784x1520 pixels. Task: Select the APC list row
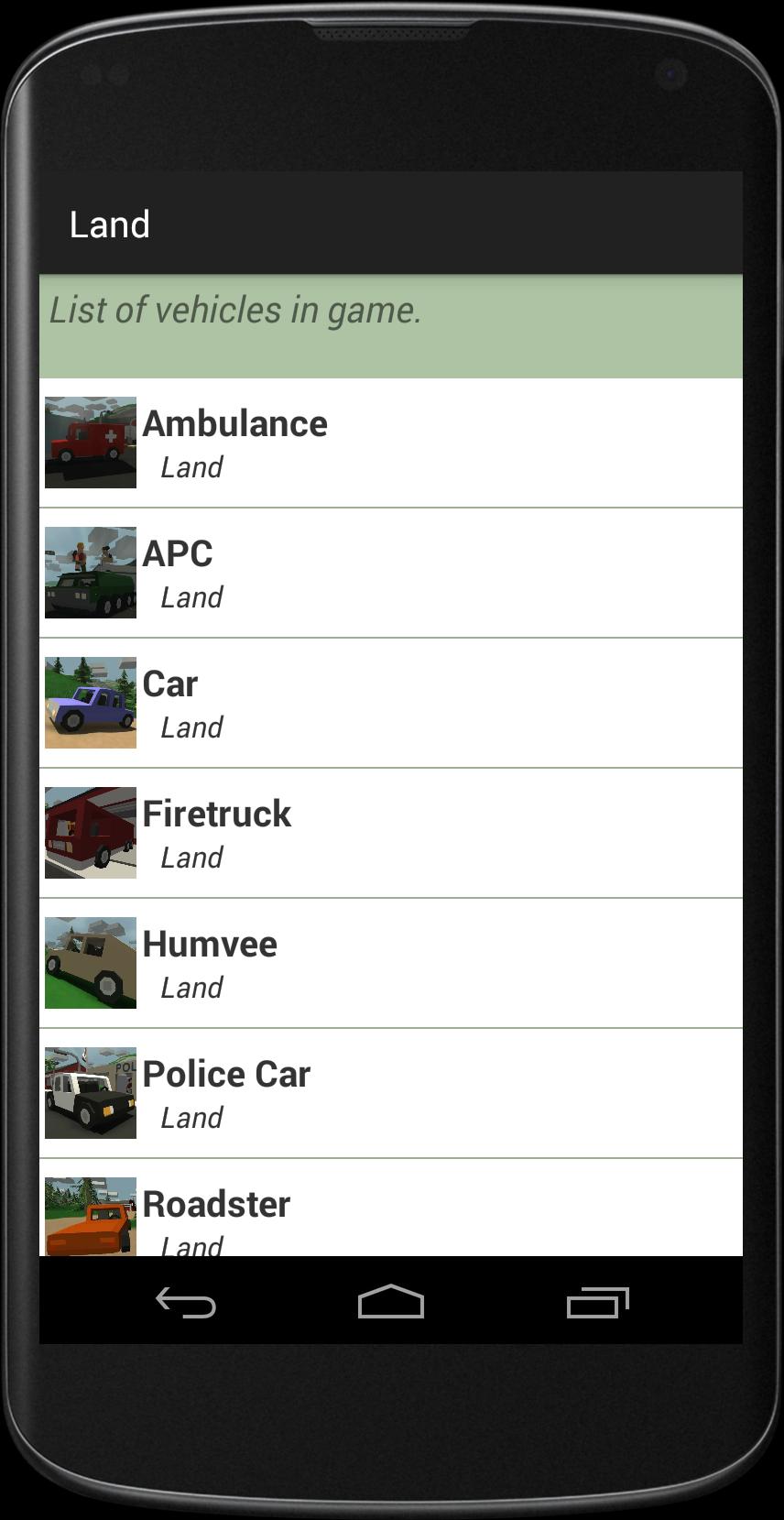tap(390, 573)
